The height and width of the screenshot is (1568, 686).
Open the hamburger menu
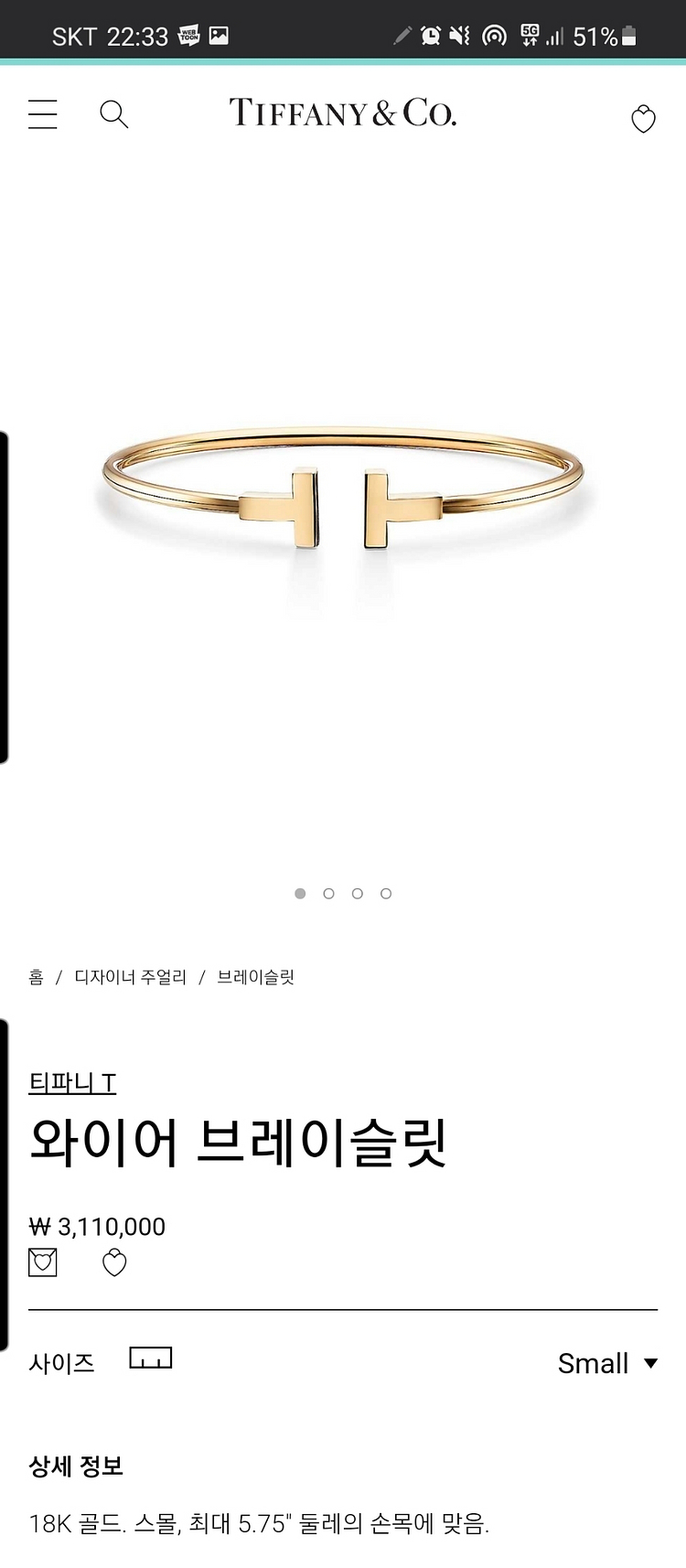pyautogui.click(x=42, y=114)
